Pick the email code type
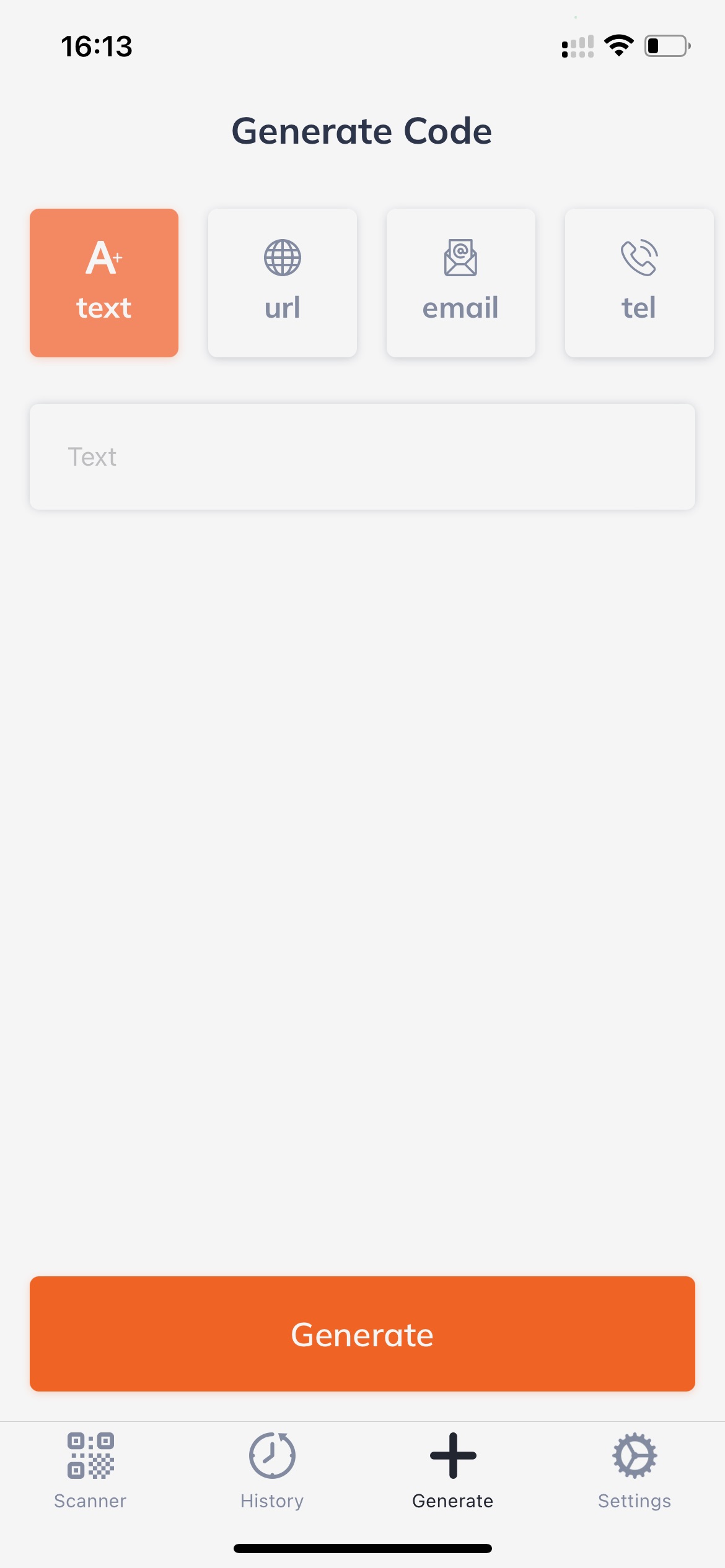 coord(461,283)
